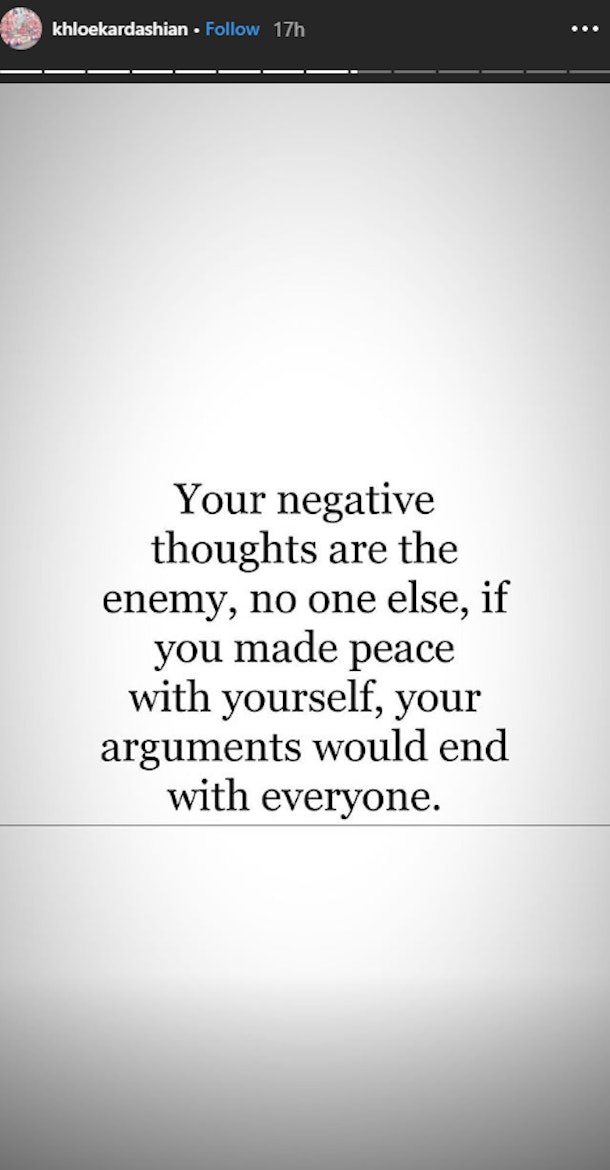The height and width of the screenshot is (1170, 610).
Task: Open the three-dot more options menu
Action: point(583,29)
